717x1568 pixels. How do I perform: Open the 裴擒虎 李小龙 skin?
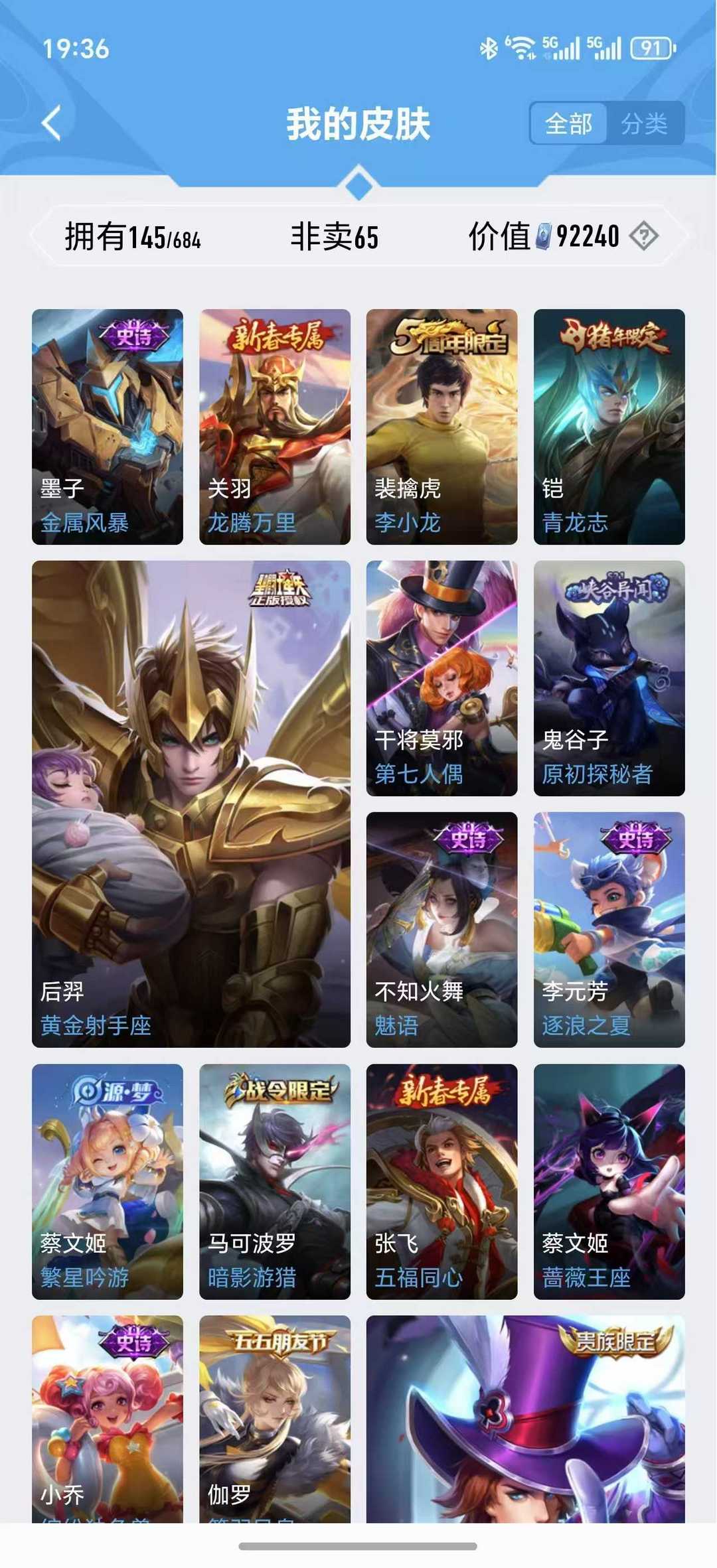441,427
